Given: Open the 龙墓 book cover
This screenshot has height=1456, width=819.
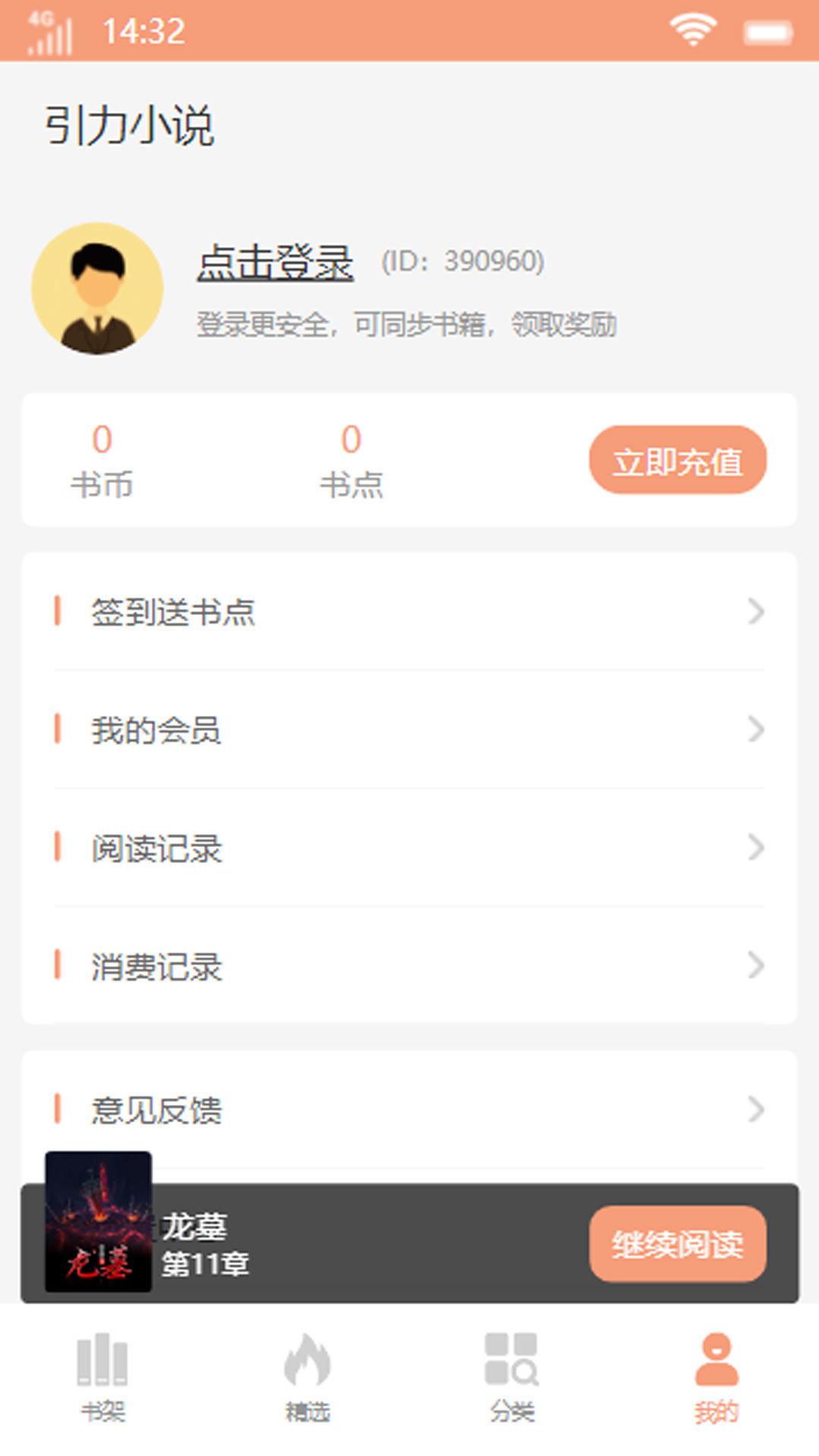Looking at the screenshot, I should coord(99,1222).
